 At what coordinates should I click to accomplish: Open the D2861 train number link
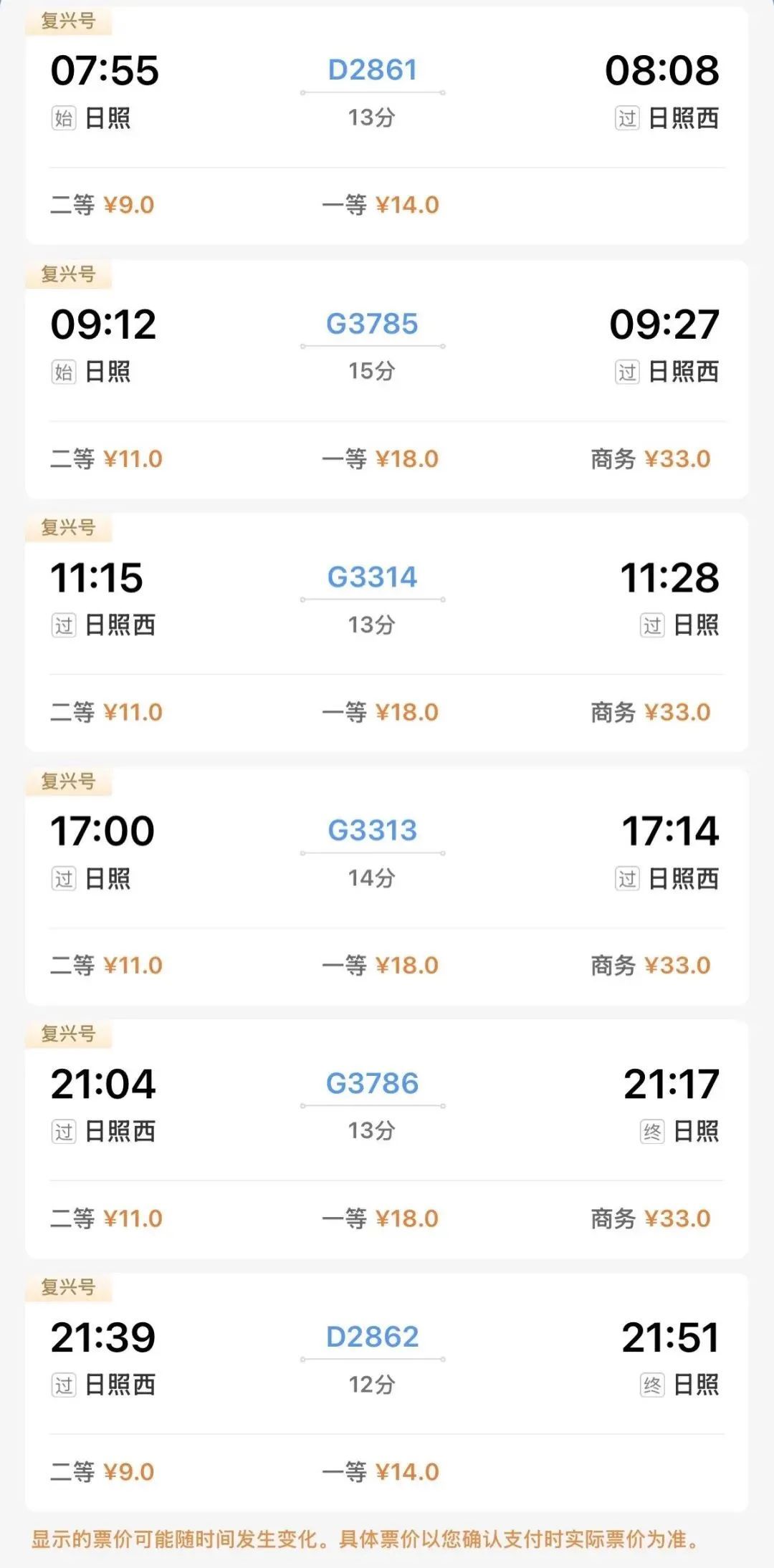pyautogui.click(x=372, y=70)
